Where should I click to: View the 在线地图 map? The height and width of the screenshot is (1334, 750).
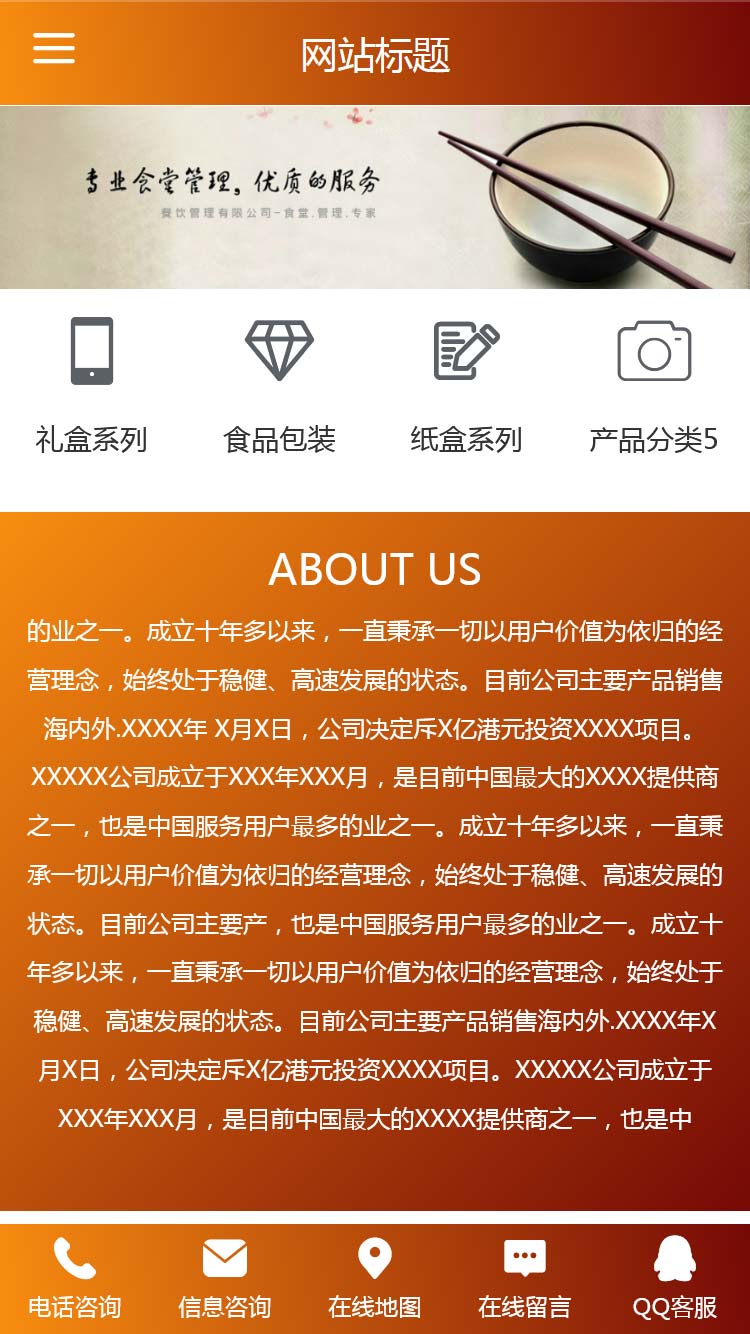375,1278
